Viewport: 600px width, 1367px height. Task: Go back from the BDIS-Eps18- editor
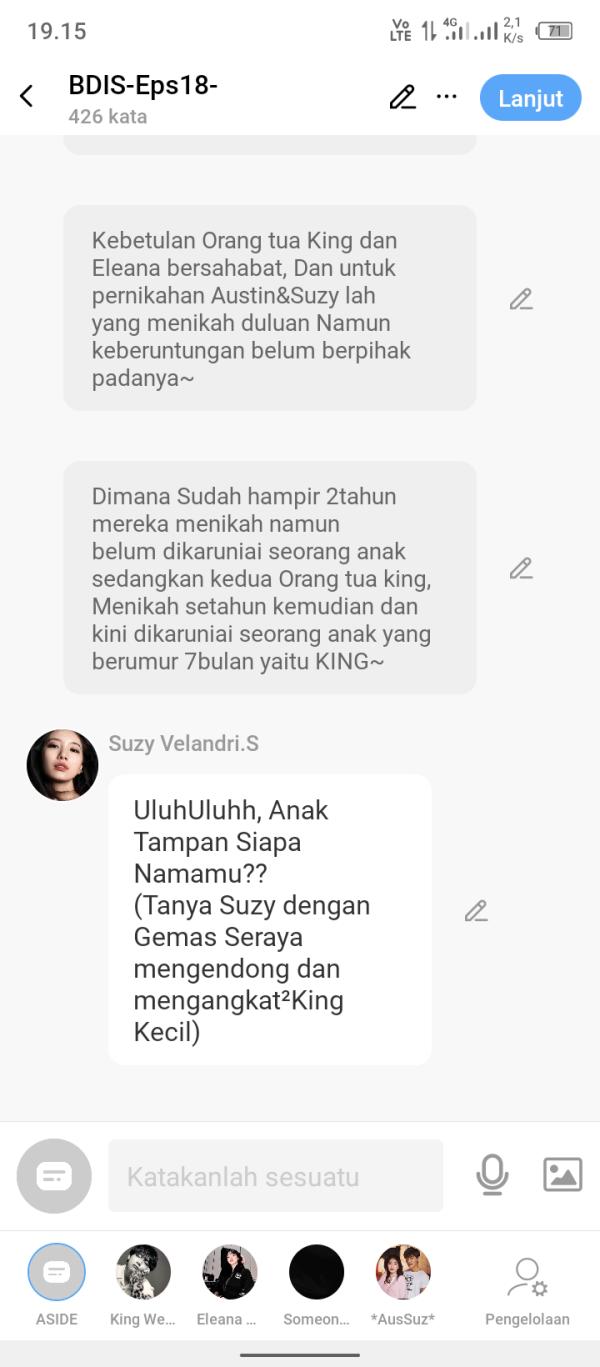27,97
